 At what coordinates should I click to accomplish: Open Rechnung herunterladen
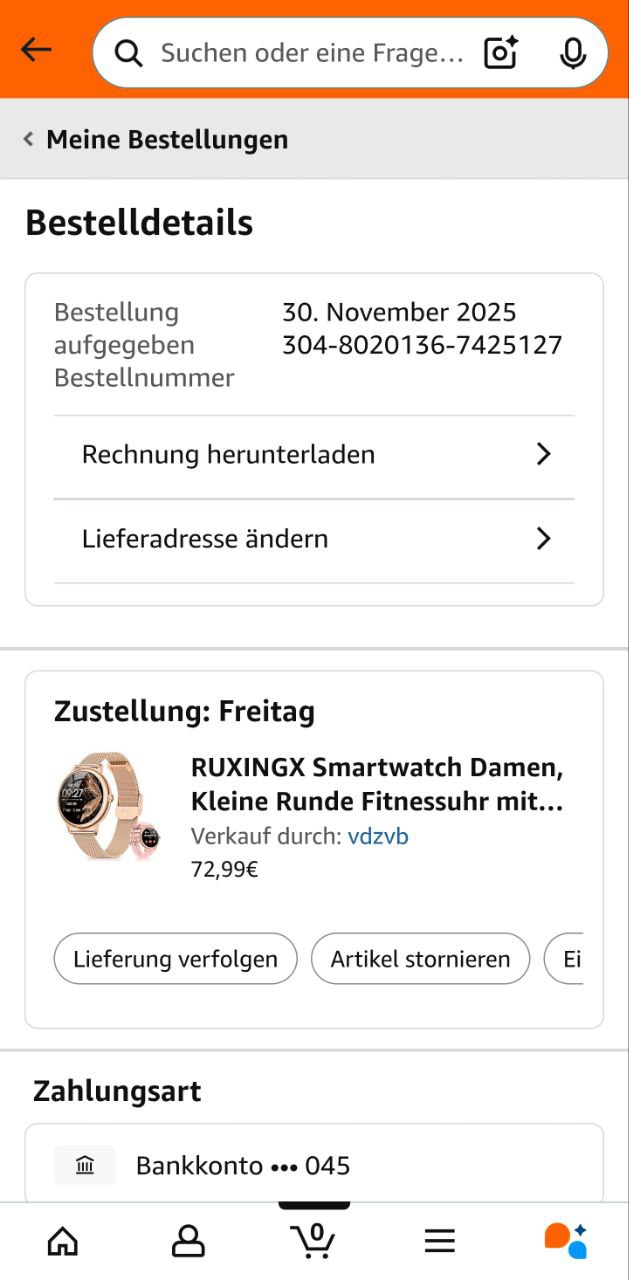coord(314,455)
